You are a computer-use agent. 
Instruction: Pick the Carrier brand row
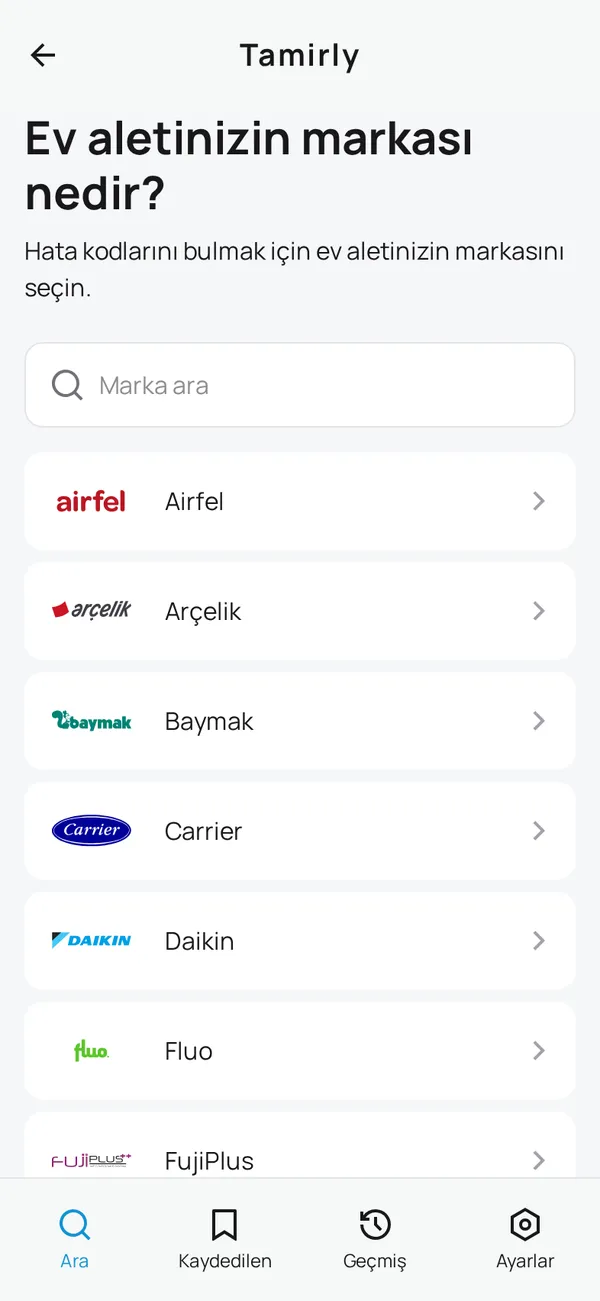(300, 831)
